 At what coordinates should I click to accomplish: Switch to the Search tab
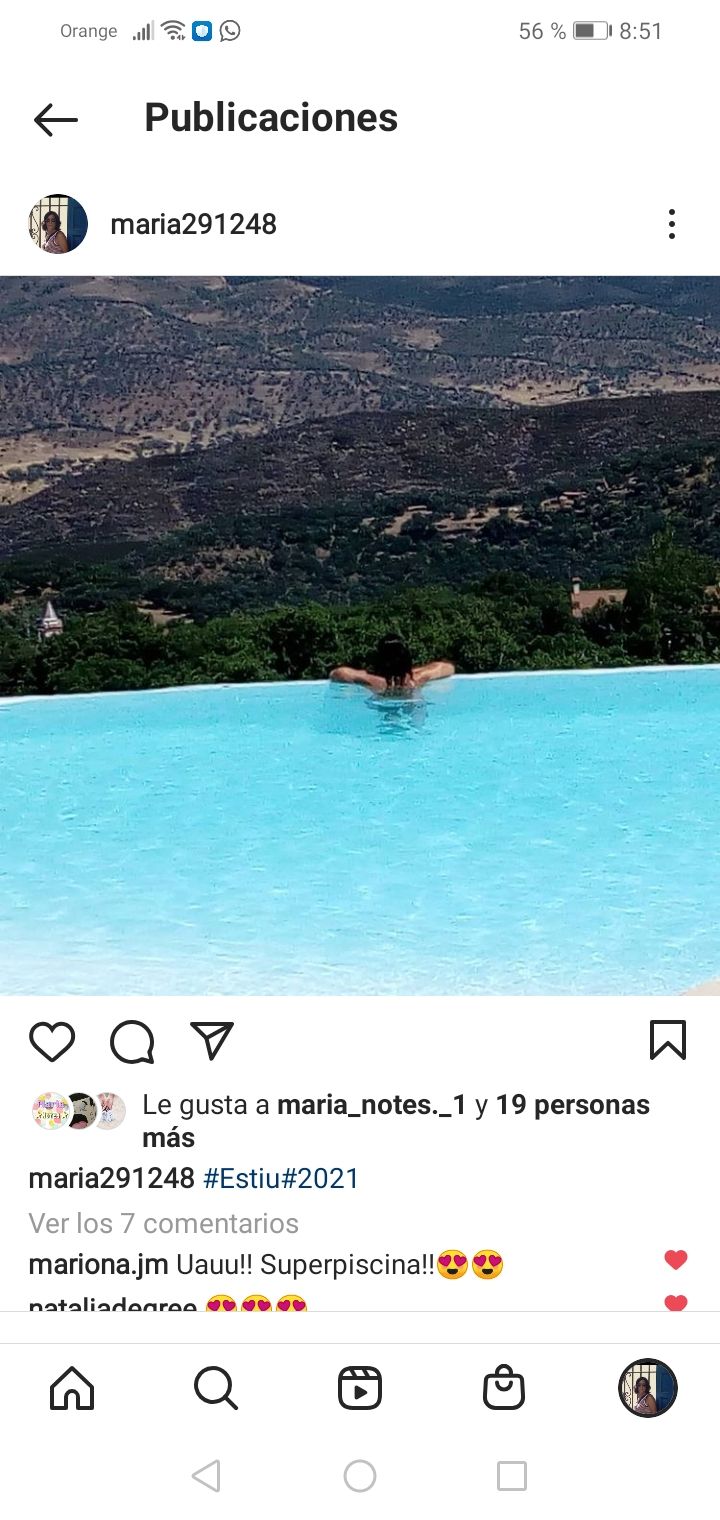pyautogui.click(x=216, y=1388)
